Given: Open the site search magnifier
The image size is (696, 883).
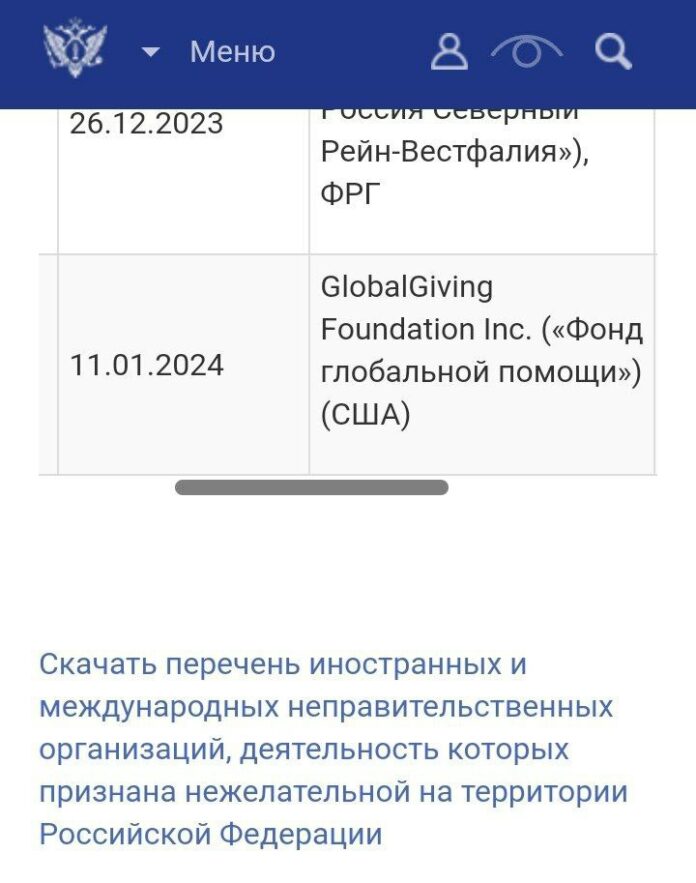Looking at the screenshot, I should [613, 51].
